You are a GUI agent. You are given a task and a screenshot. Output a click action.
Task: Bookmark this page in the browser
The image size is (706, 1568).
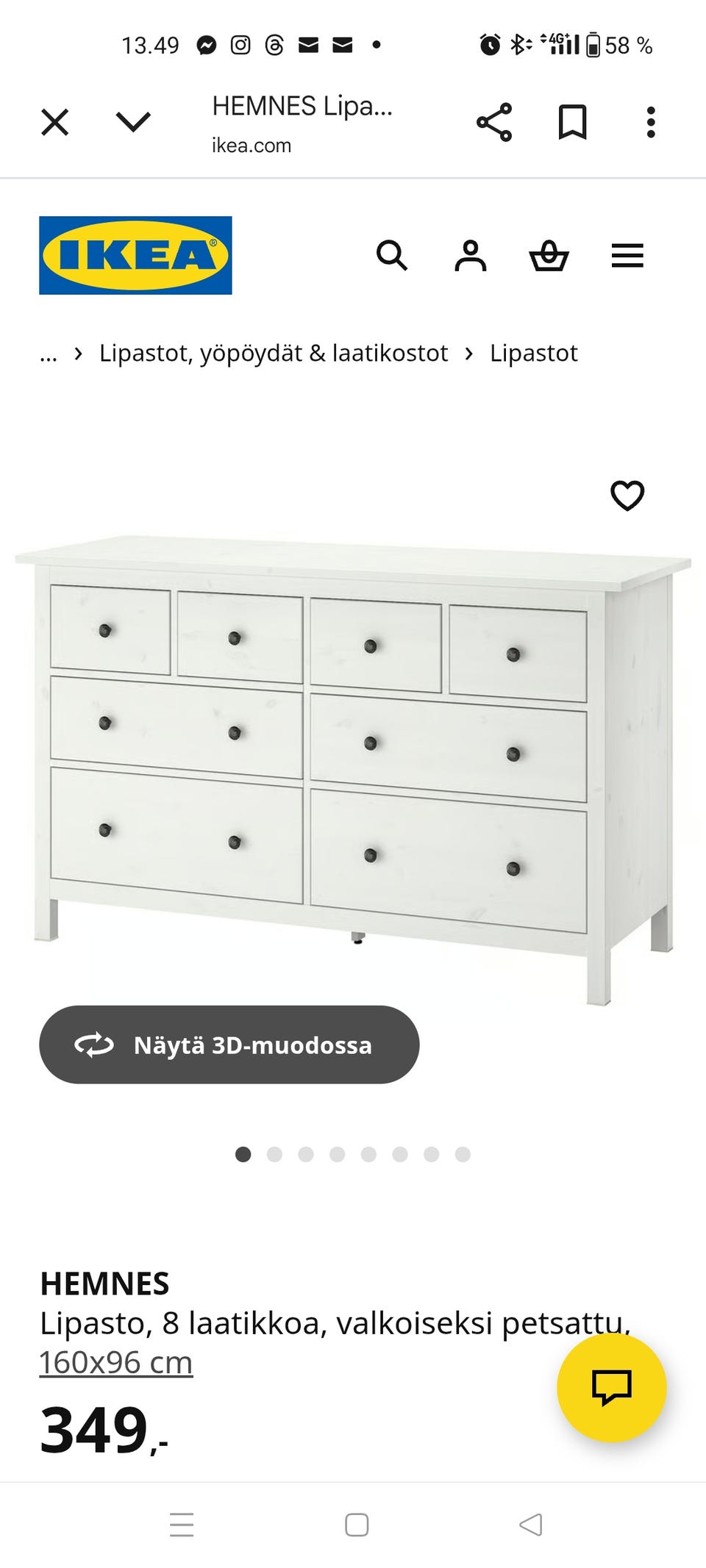click(573, 122)
